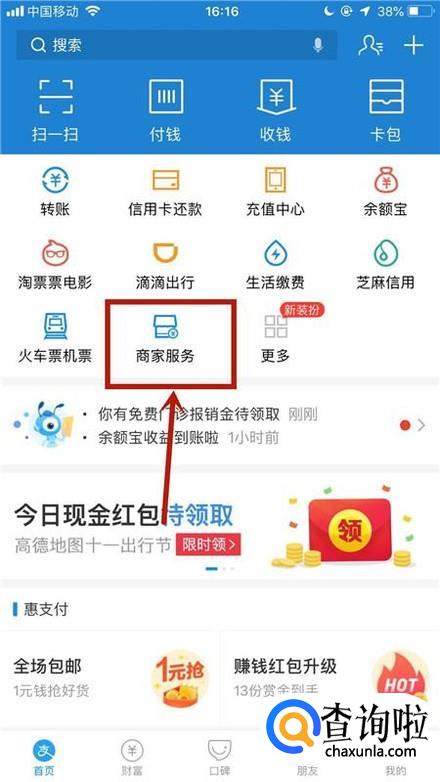The width and height of the screenshot is (440, 782).
Task: Open 信用卡还款
Action: 165,192
